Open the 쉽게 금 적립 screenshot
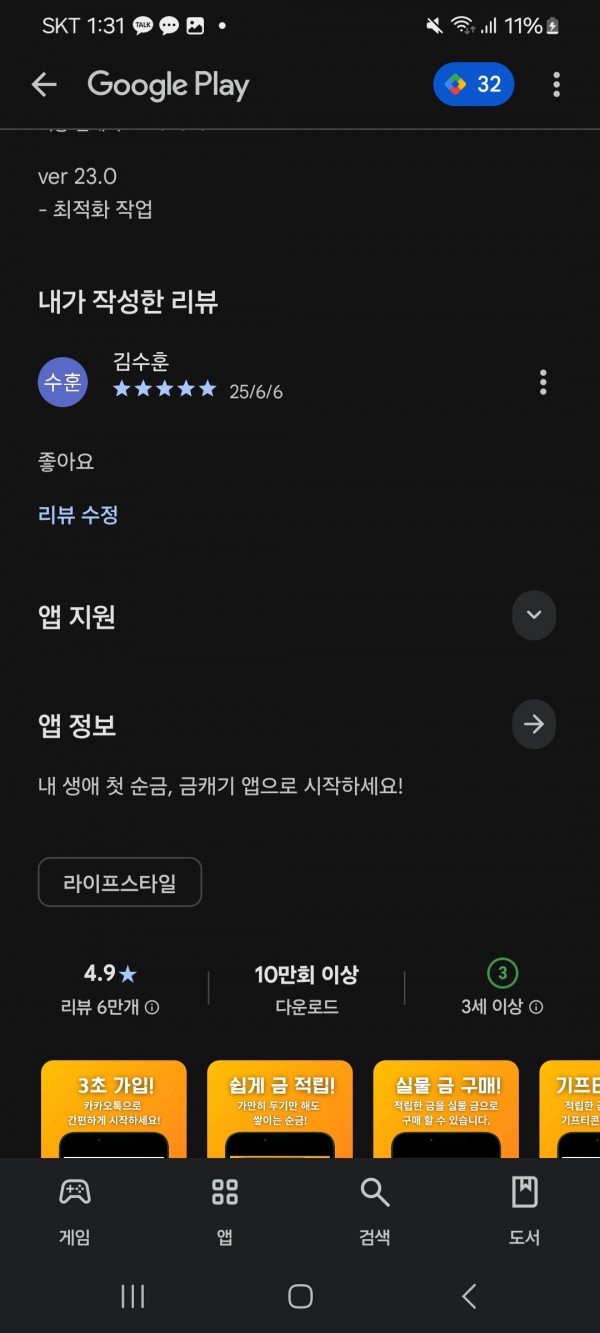 [280, 1109]
